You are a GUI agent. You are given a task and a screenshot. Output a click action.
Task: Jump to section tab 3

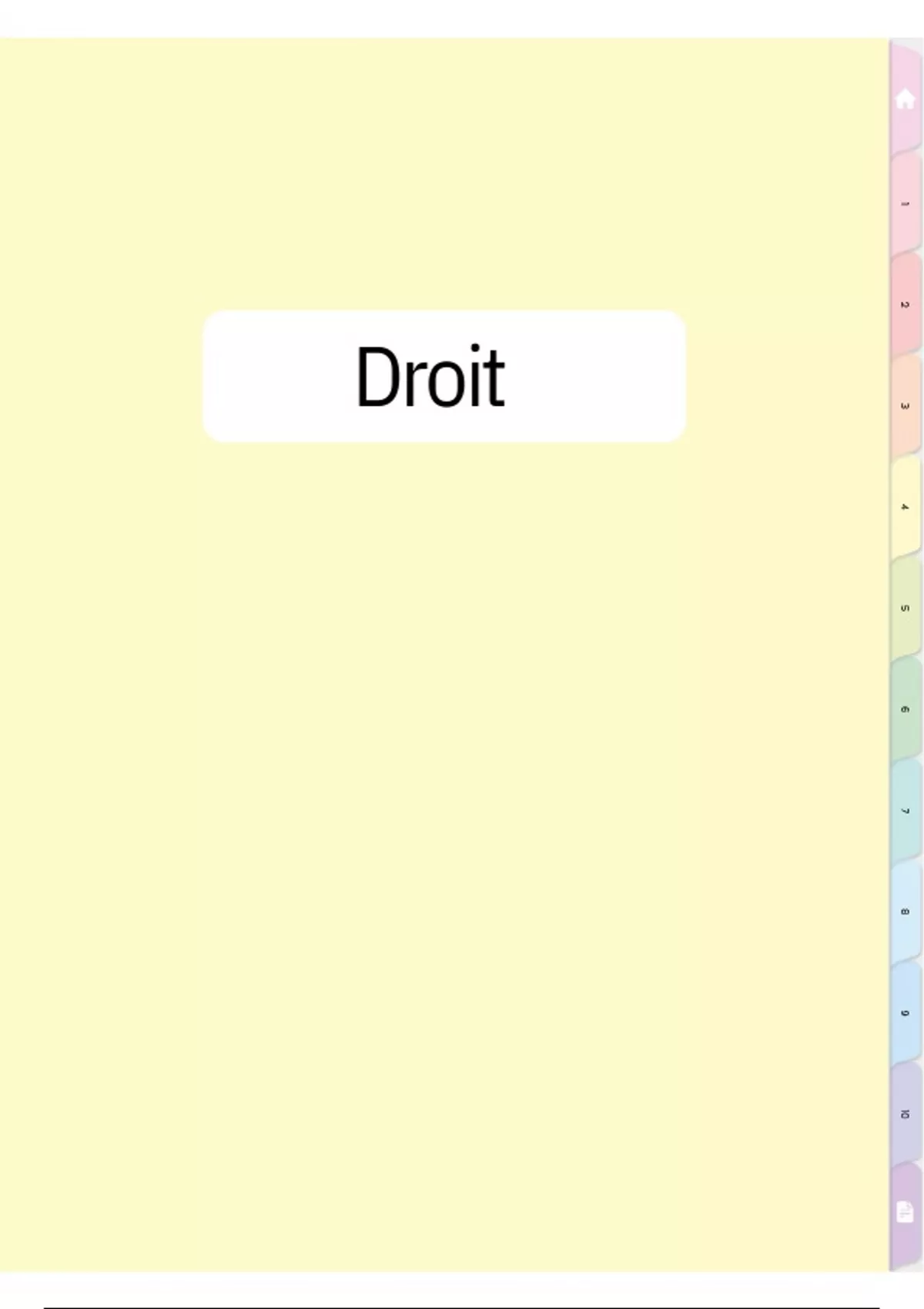point(906,406)
